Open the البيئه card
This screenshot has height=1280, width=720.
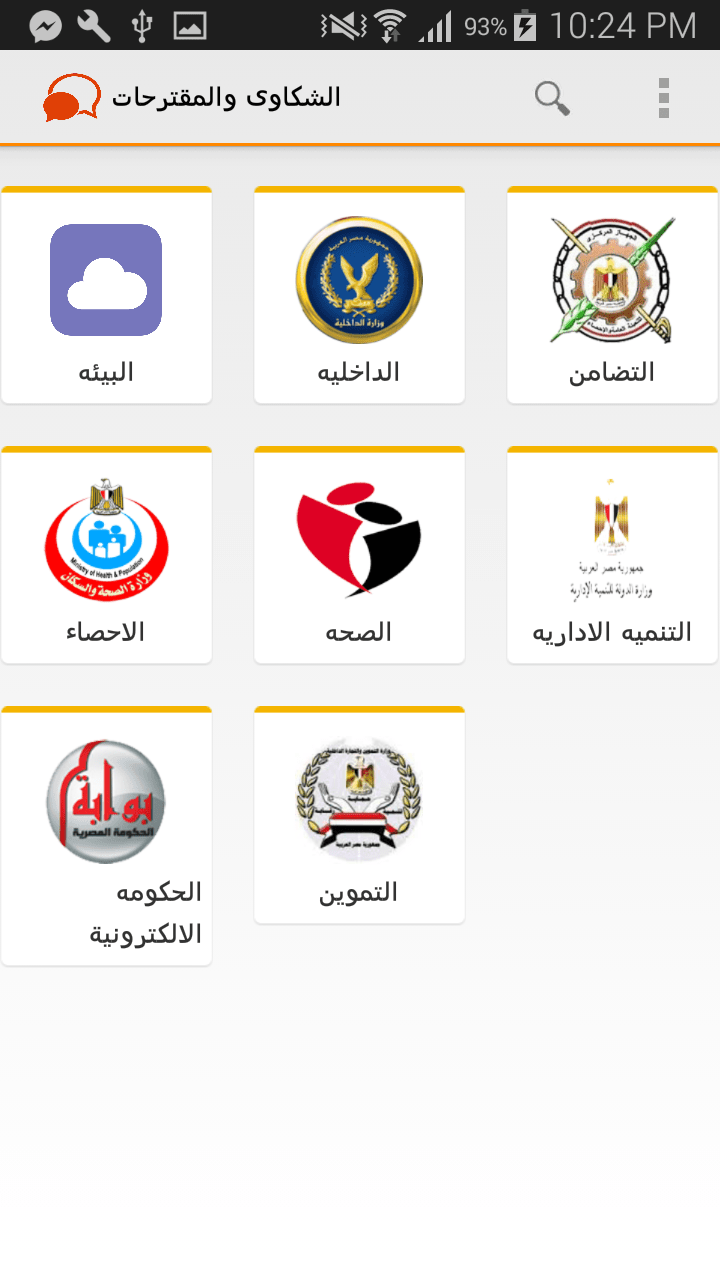point(106,296)
